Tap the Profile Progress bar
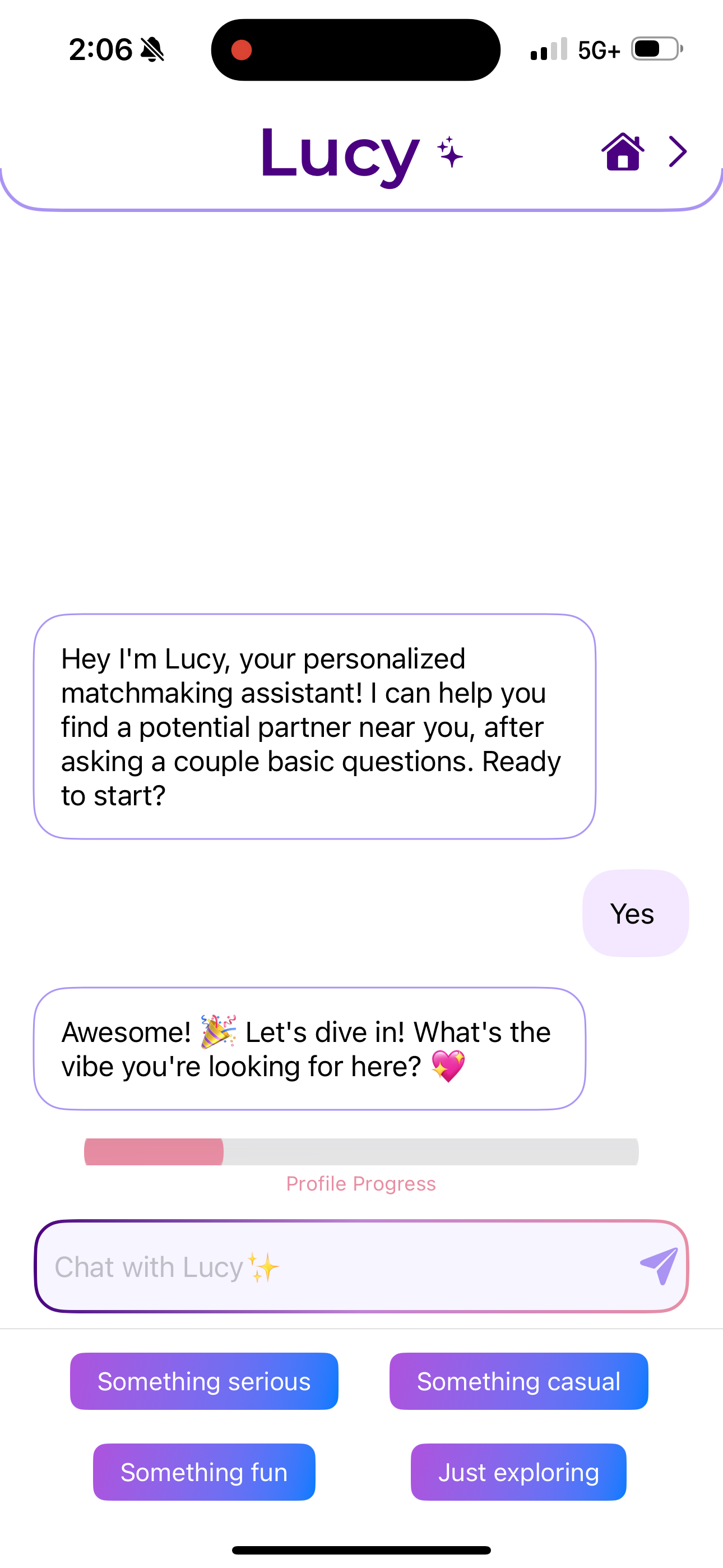This screenshot has width=723, height=1568. (361, 1150)
